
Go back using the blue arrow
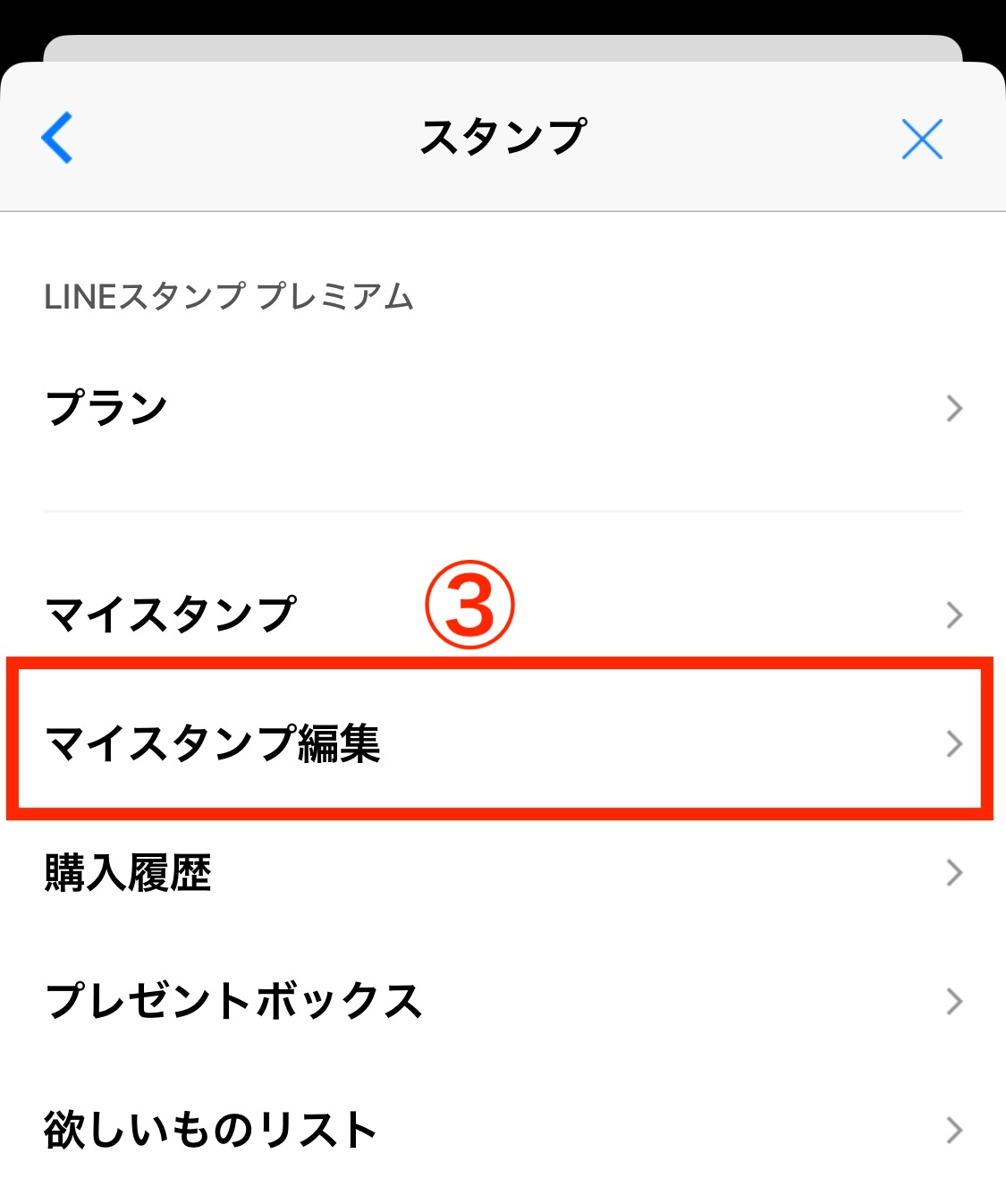coord(57,138)
